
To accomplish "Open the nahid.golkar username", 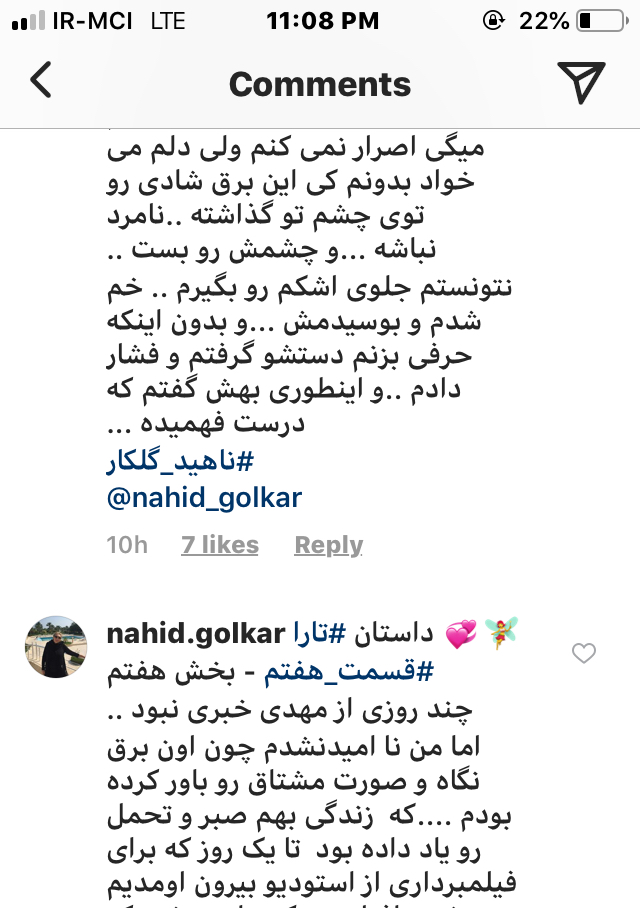I will (195, 634).
